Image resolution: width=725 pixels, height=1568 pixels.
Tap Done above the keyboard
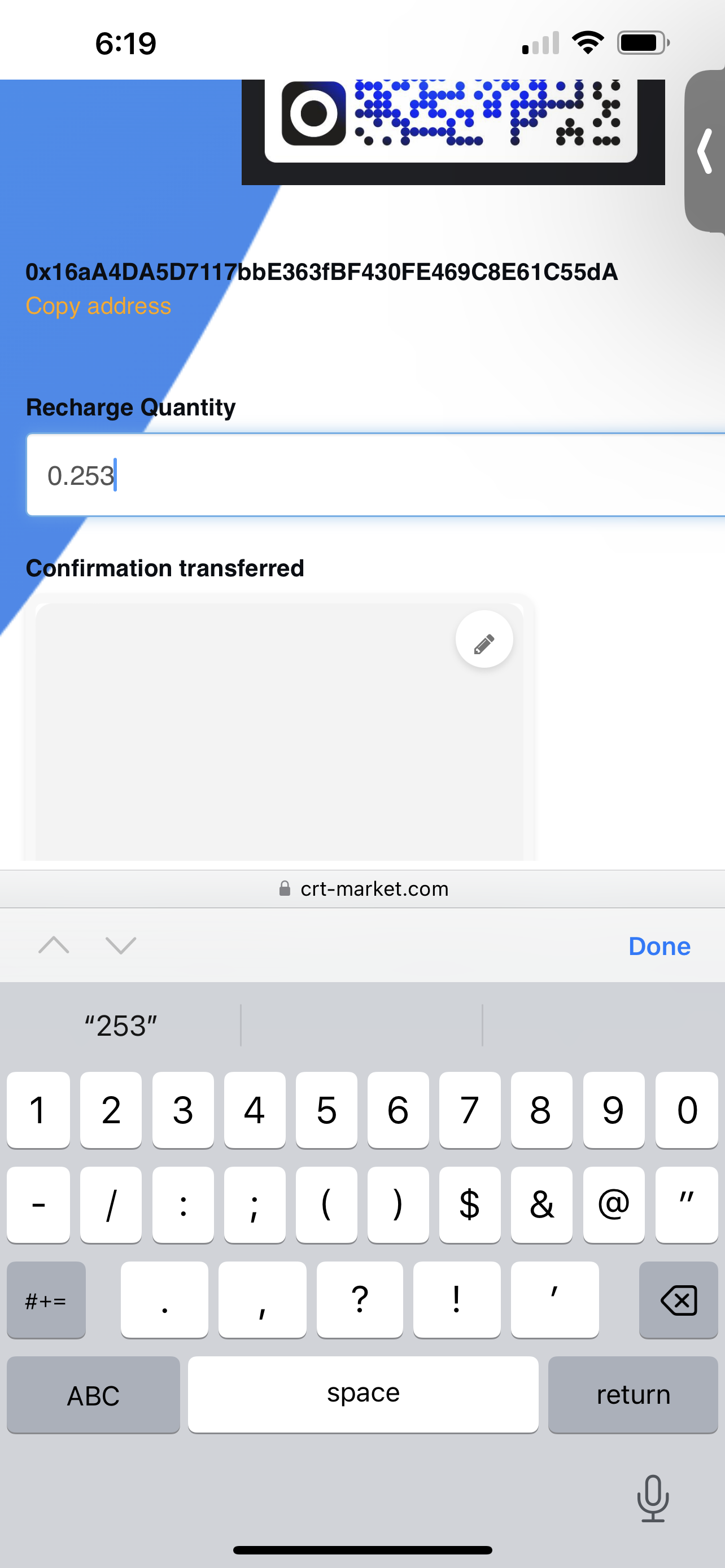(658, 946)
